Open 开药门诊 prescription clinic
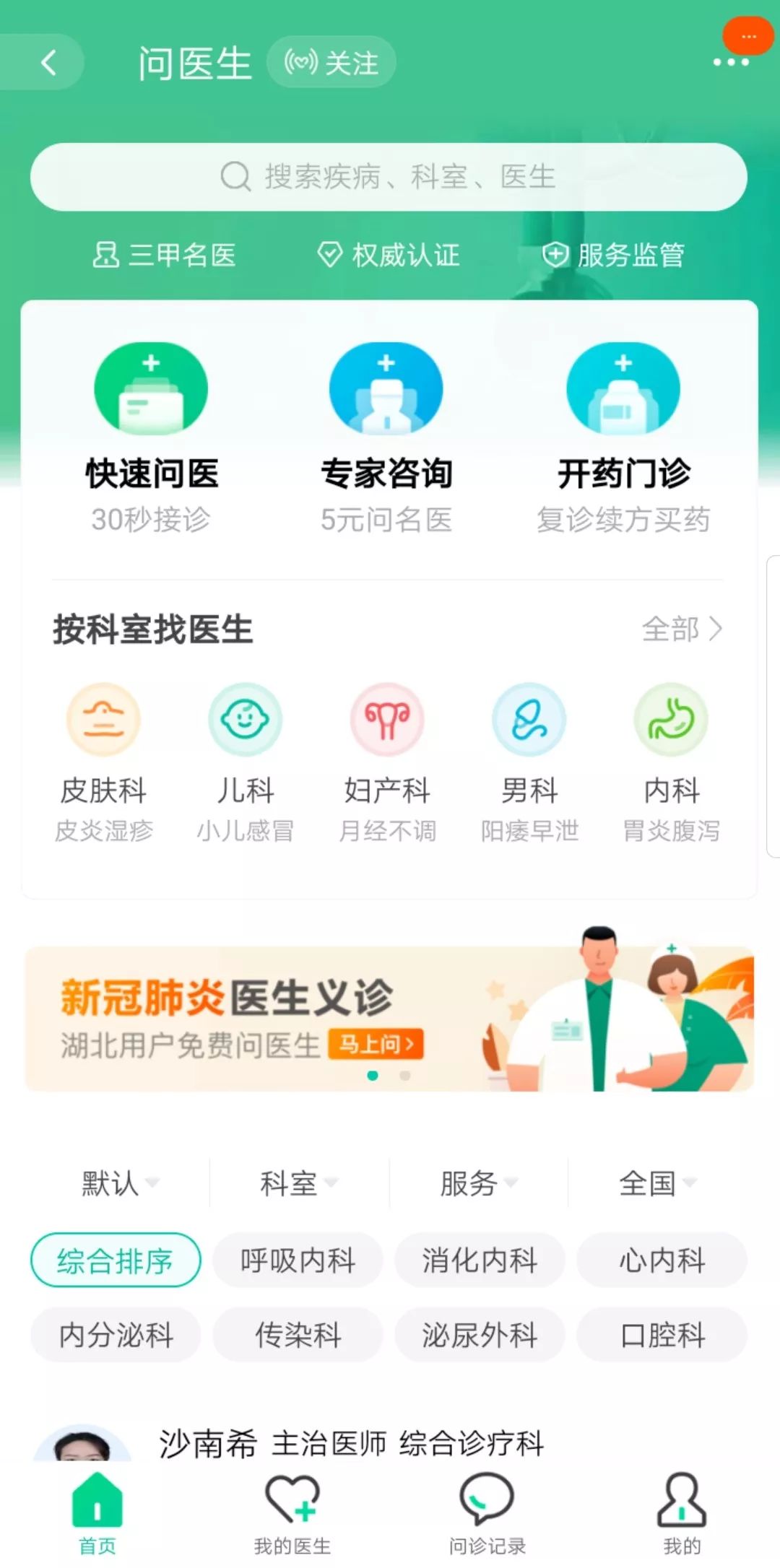The width and height of the screenshot is (780, 1568). click(x=623, y=437)
